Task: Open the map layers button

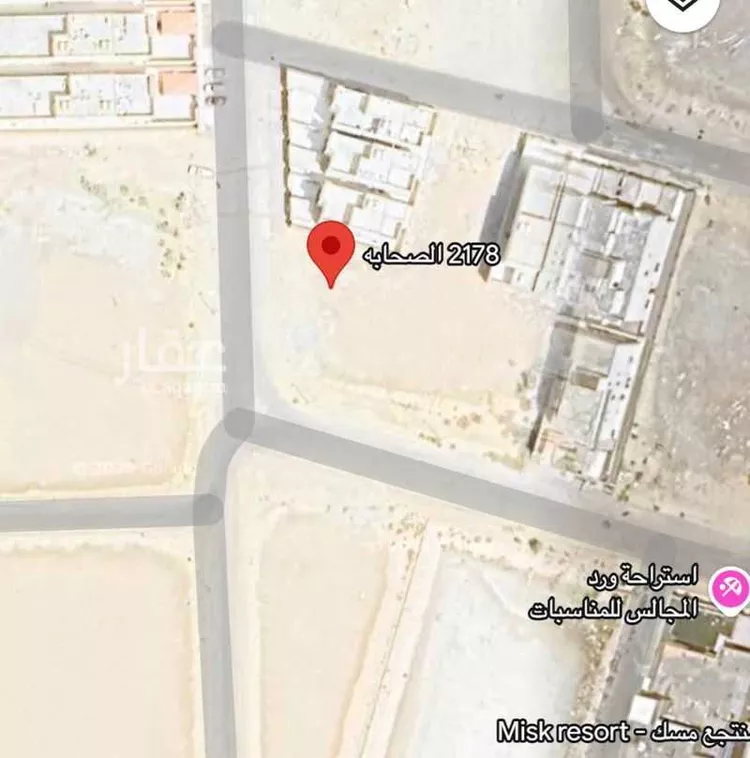Action: click(684, 8)
